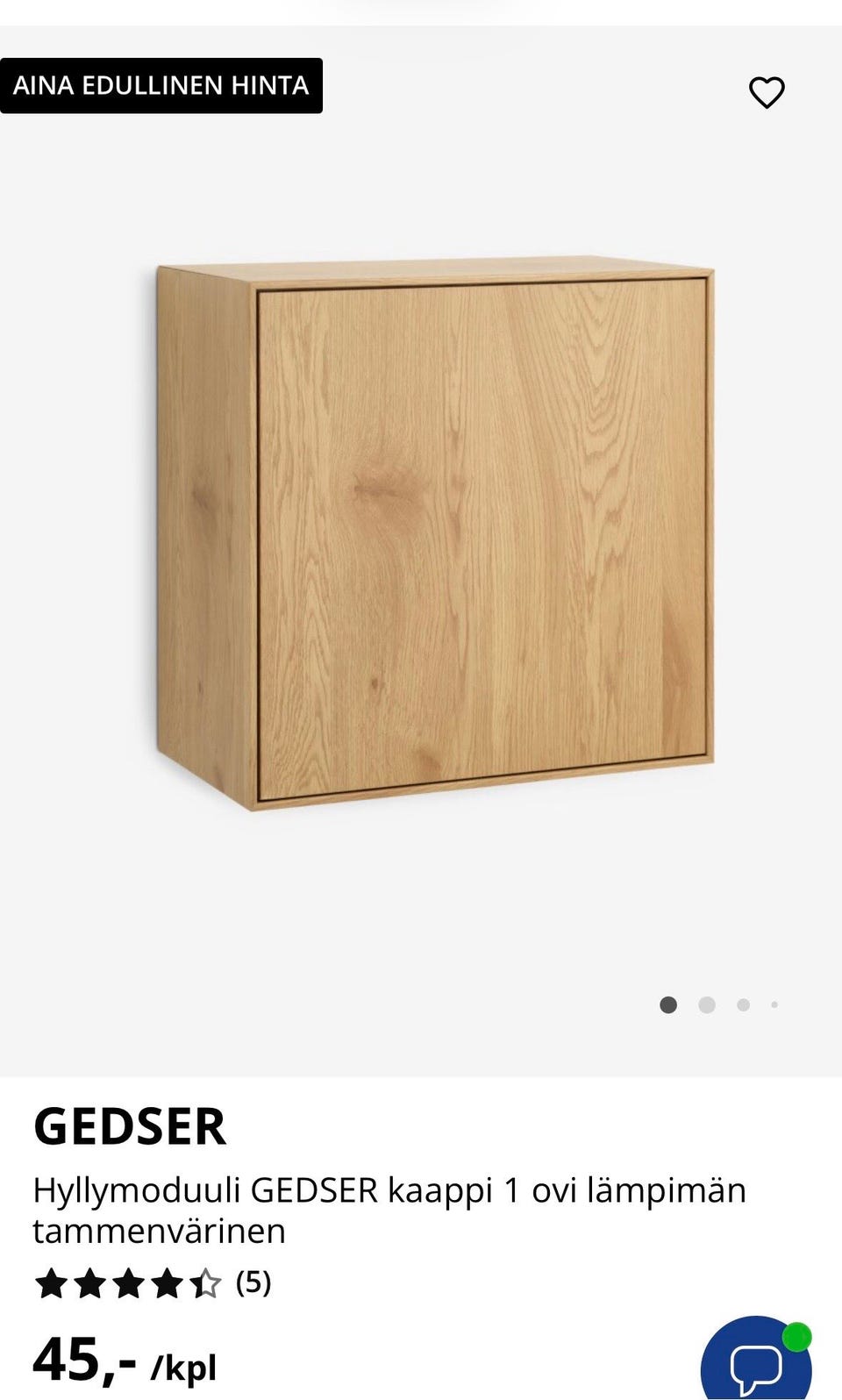This screenshot has height=1400, width=842.
Task: Jump to the second product image dot
Action: pos(707,1004)
